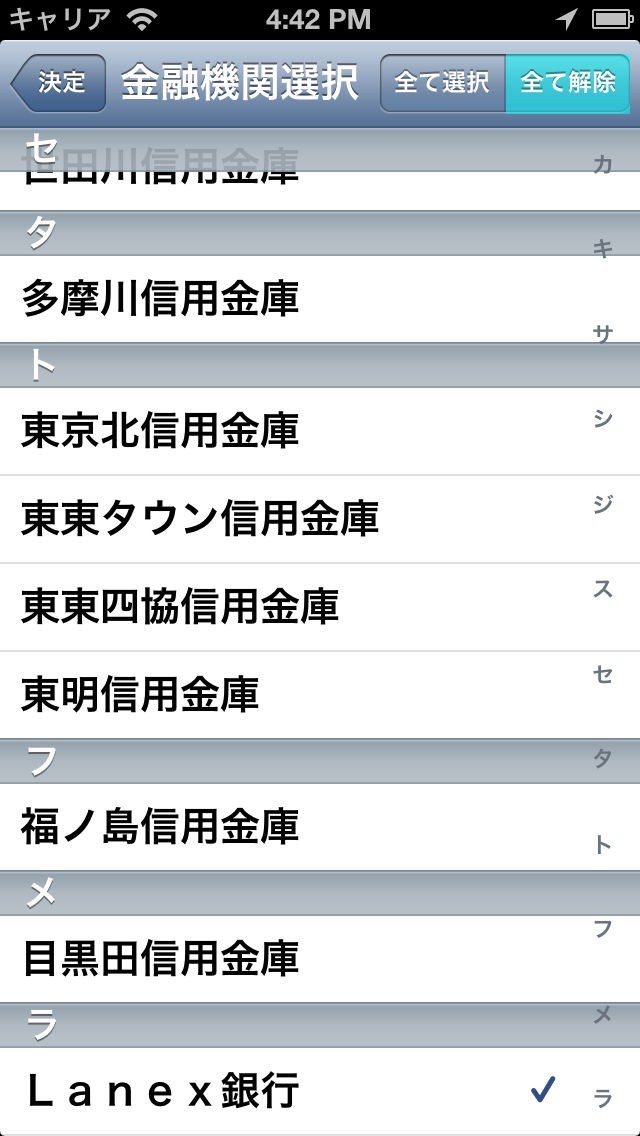
Task: Jump to index letter カ
Action: click(602, 166)
